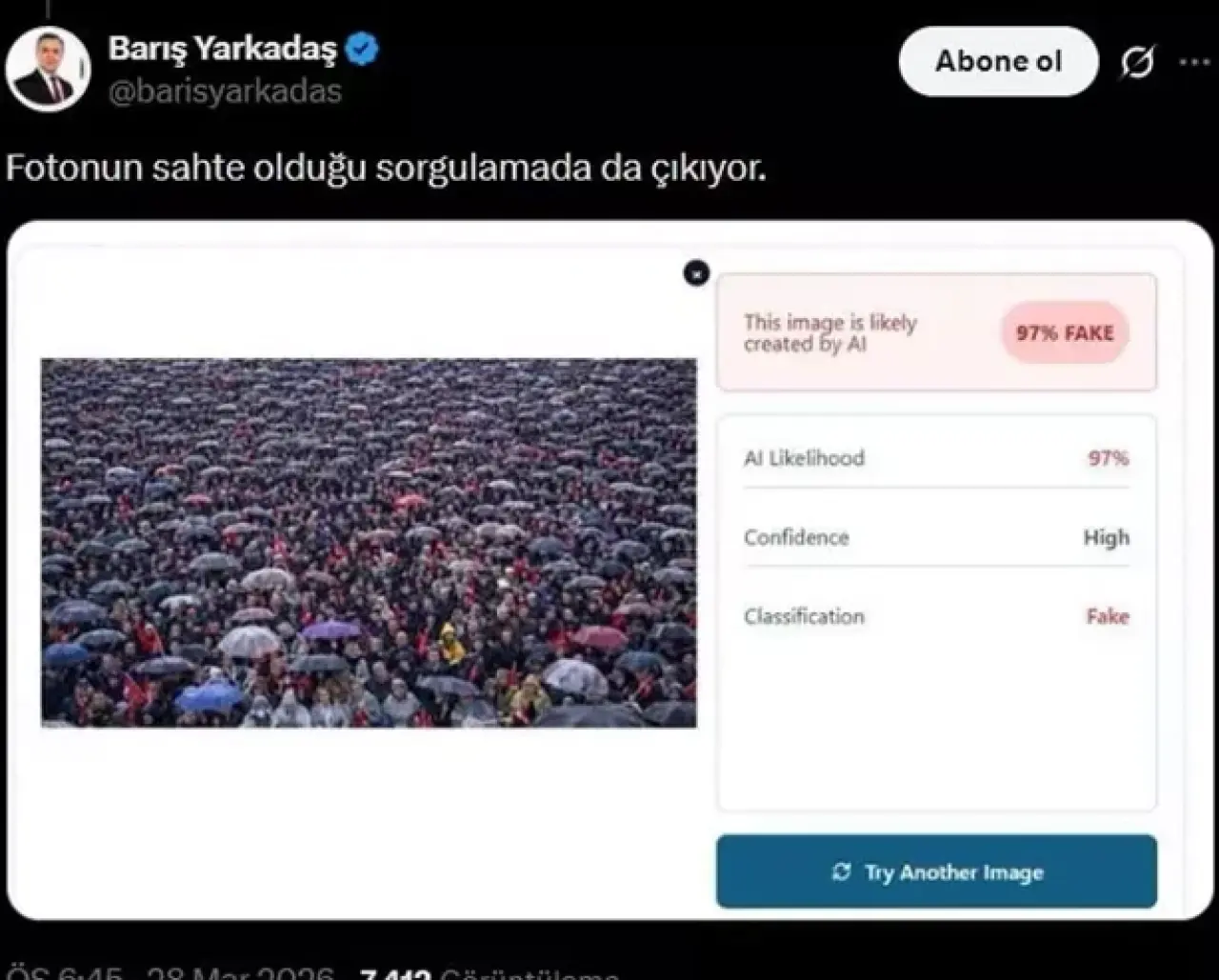Open the Grok explain-post icon
The width and height of the screenshot is (1219, 980).
pos(1136,63)
